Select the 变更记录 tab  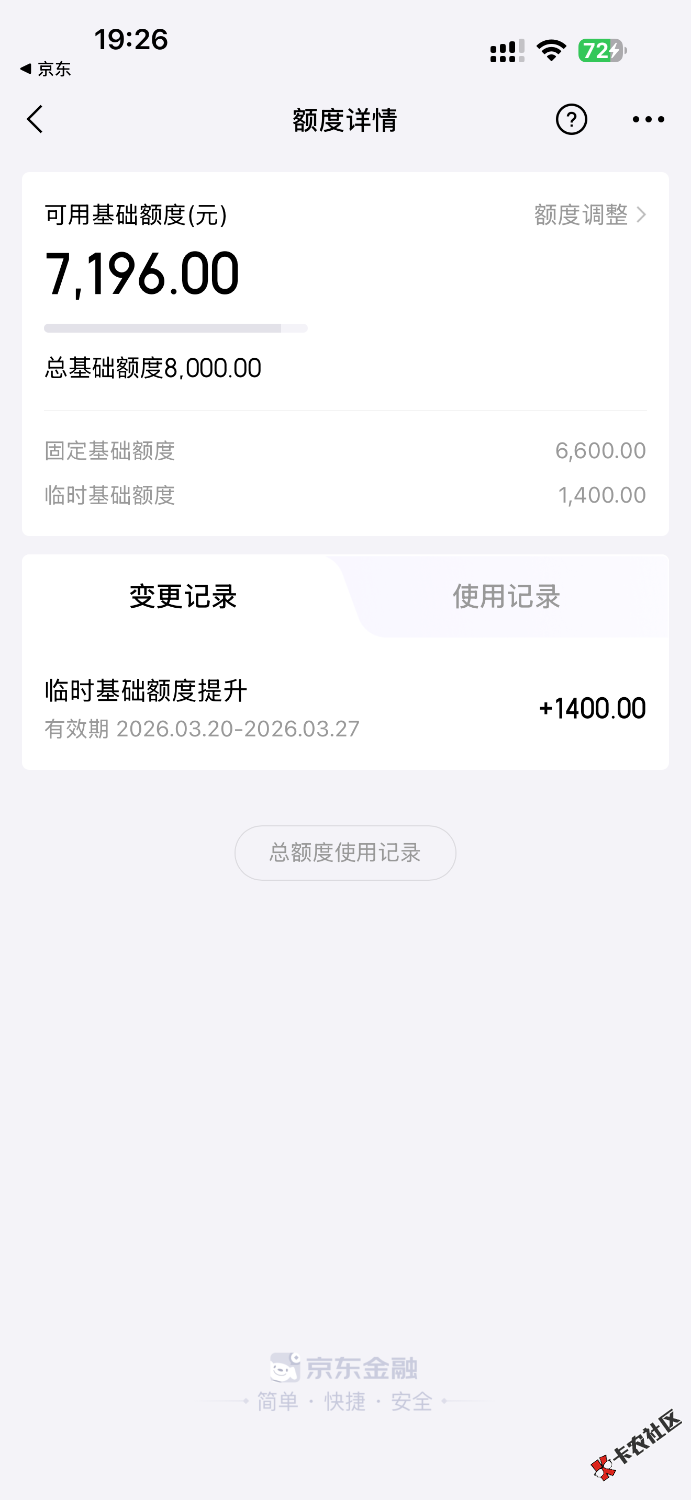click(183, 597)
